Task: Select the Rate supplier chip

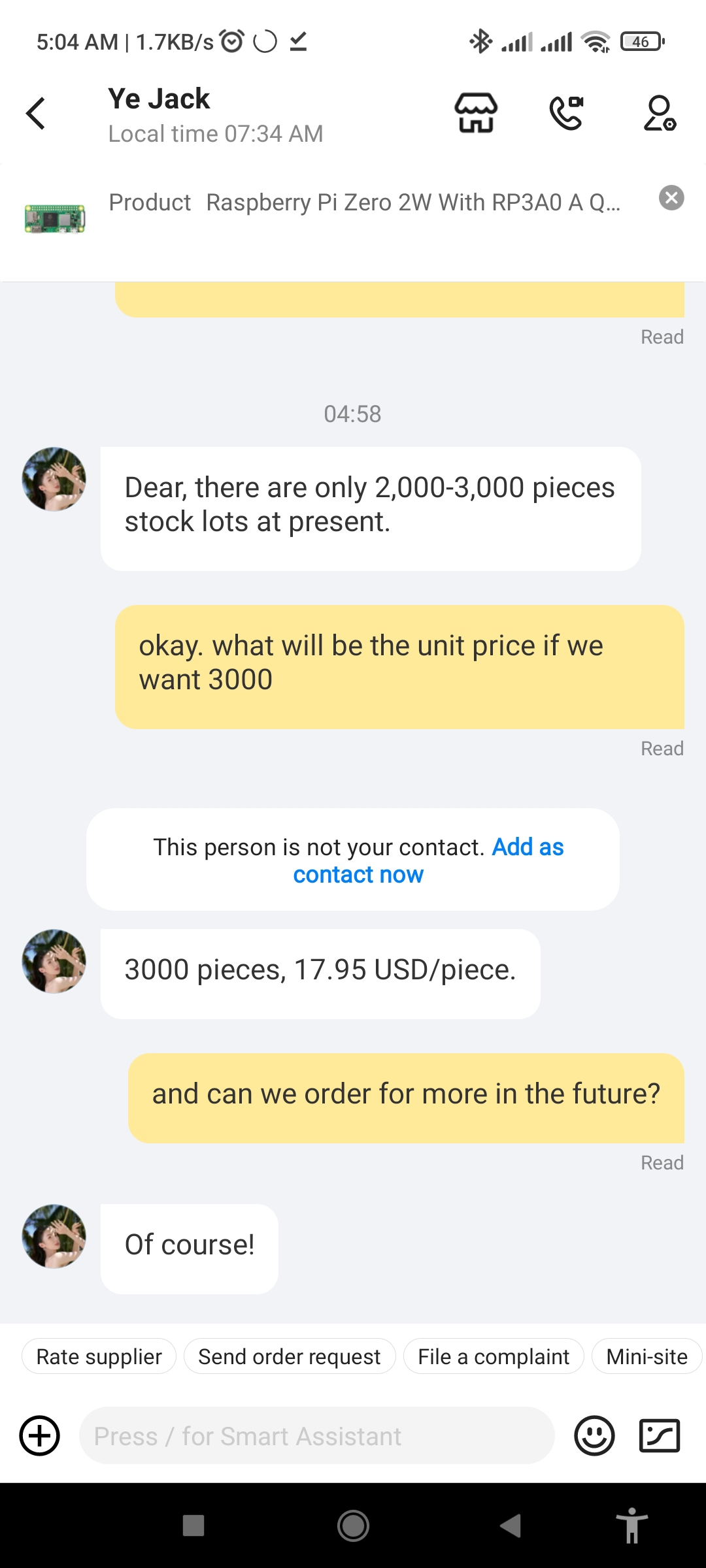Action: (99, 1357)
